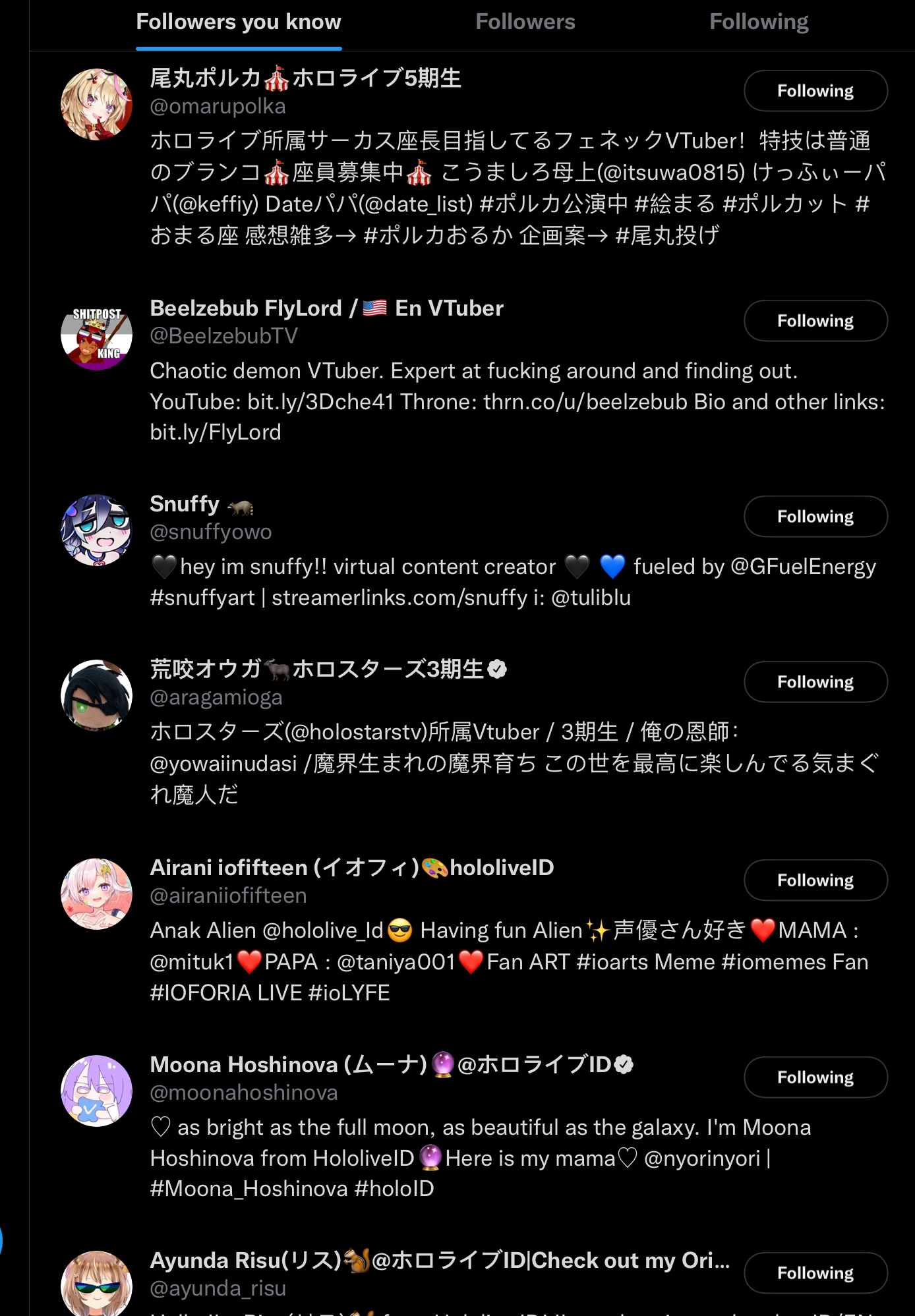Image resolution: width=915 pixels, height=1316 pixels.
Task: Switch to the Followers tab
Action: [525, 22]
